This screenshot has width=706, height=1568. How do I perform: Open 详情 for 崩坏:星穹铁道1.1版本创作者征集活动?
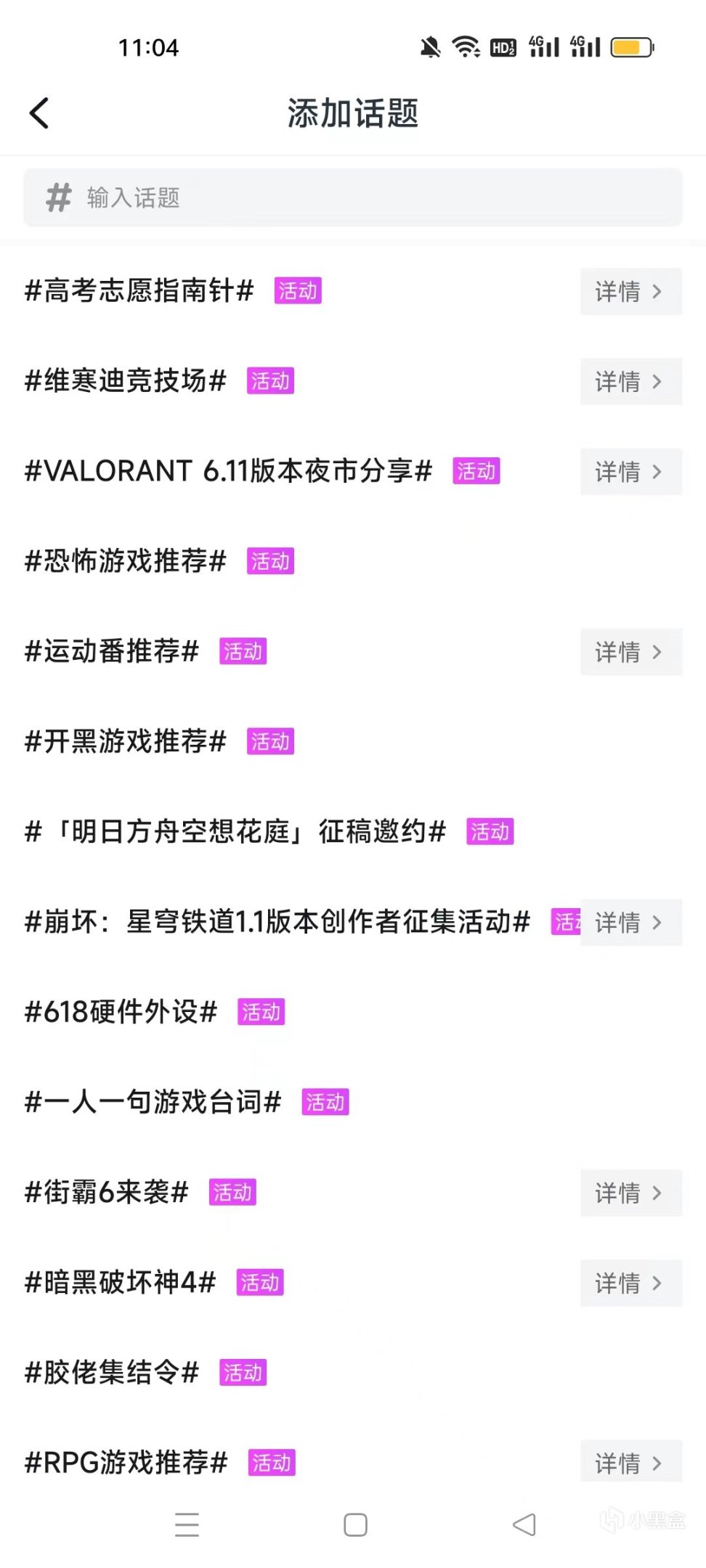pos(630,922)
